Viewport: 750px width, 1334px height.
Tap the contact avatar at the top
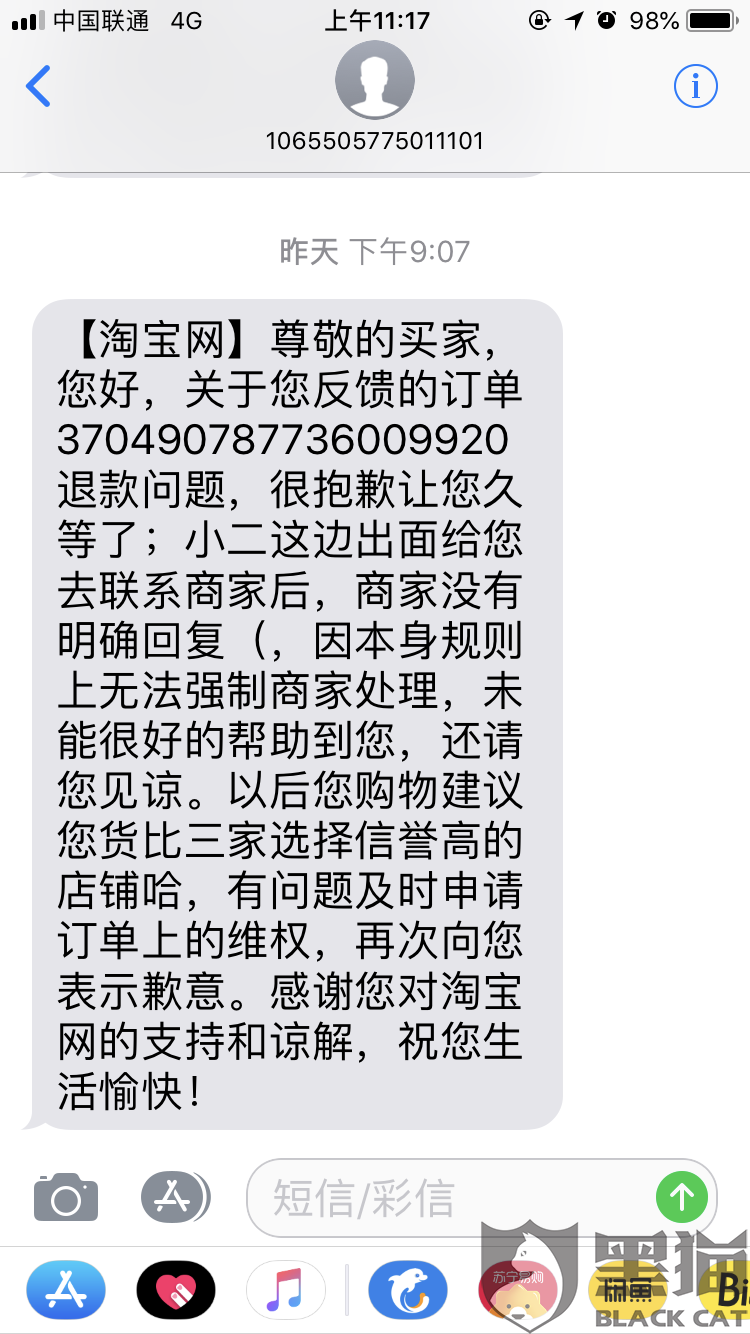point(375,80)
